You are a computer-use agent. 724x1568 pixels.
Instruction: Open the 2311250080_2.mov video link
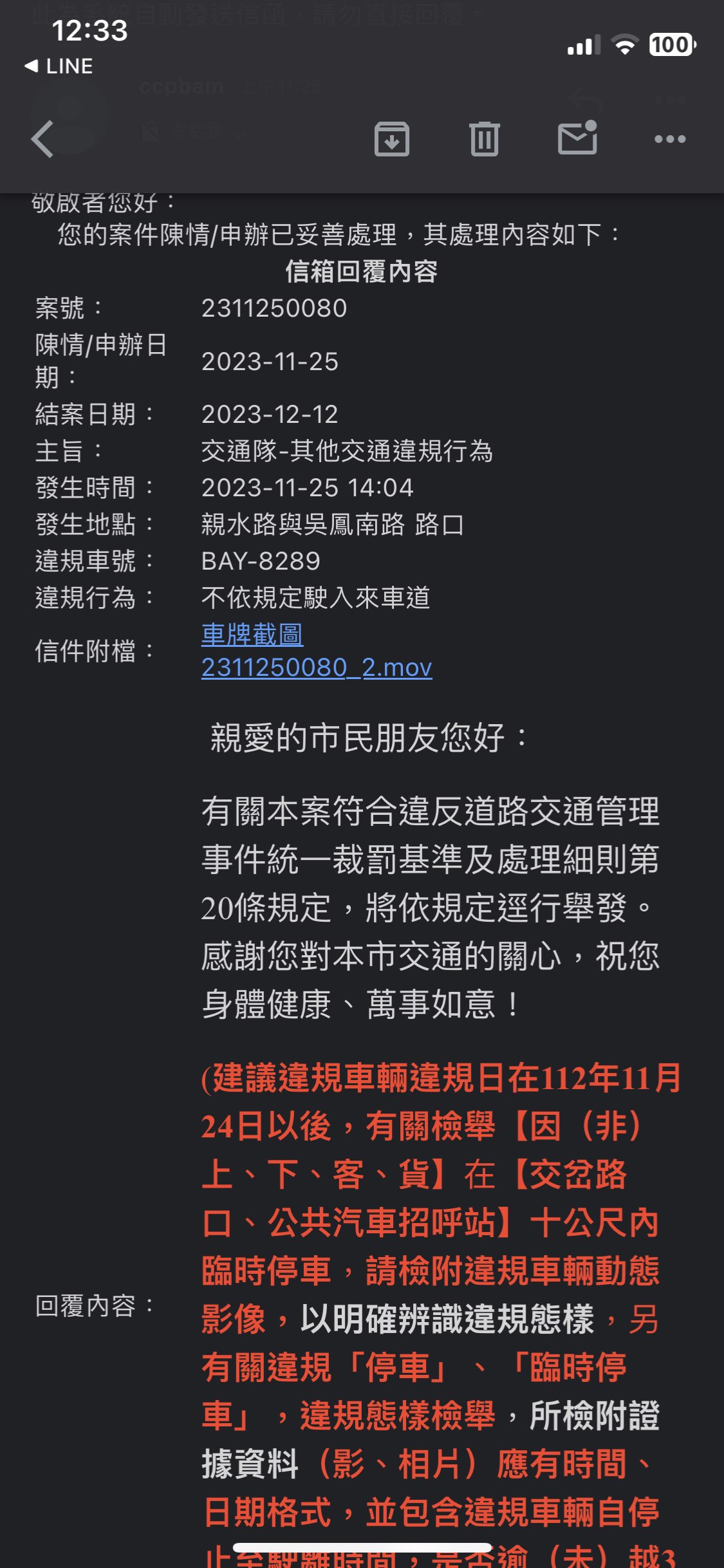click(x=317, y=667)
